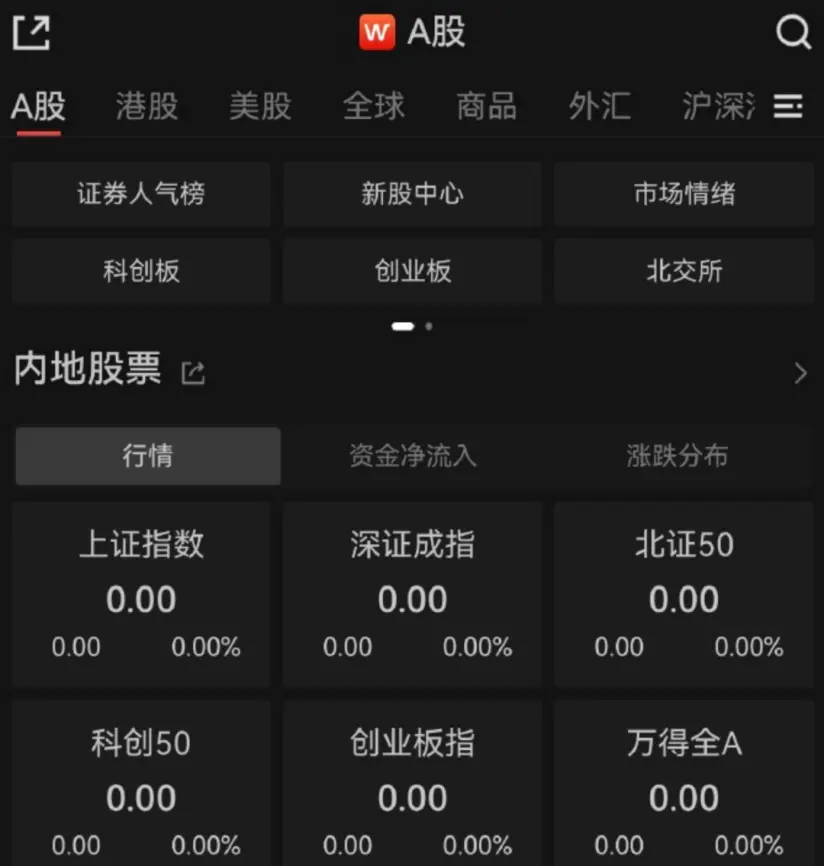This screenshot has width=824, height=866.
Task: Open the 创业板指 index card
Action: (x=412, y=785)
